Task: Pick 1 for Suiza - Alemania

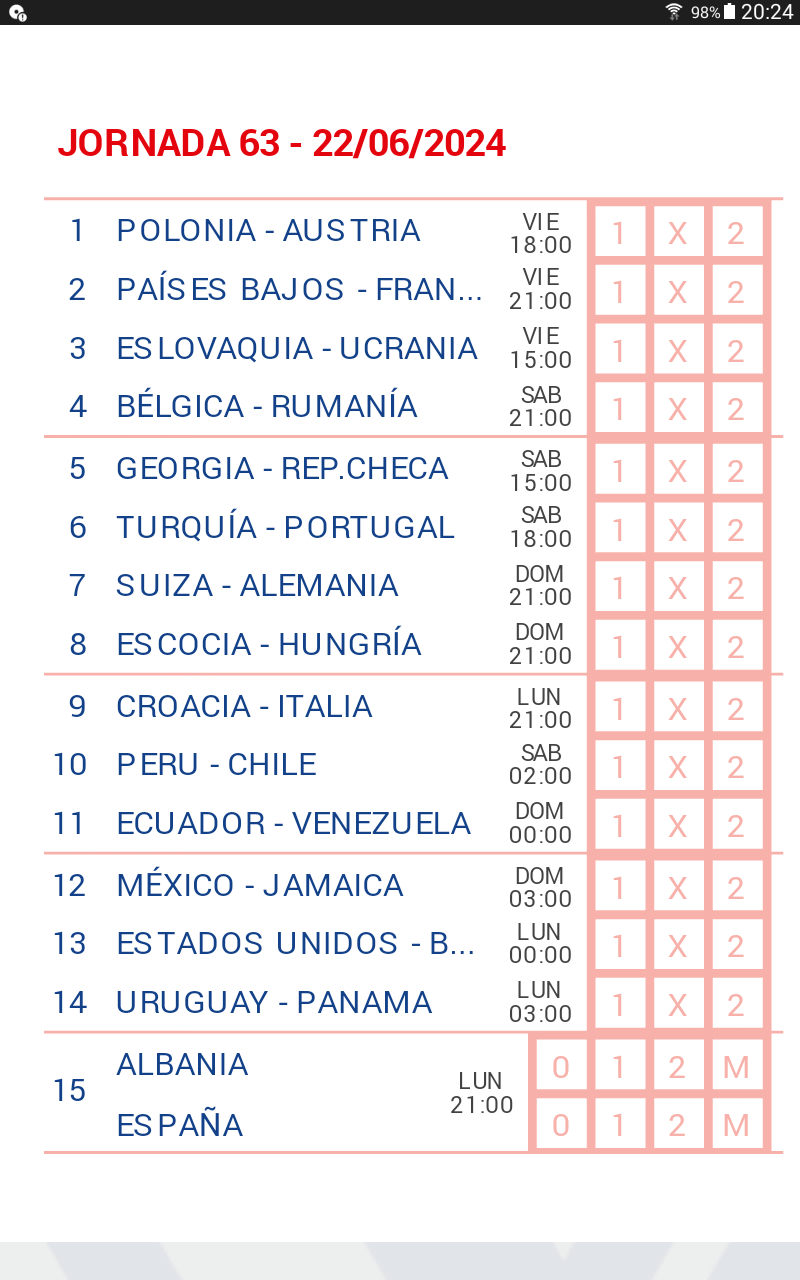Action: [619, 587]
